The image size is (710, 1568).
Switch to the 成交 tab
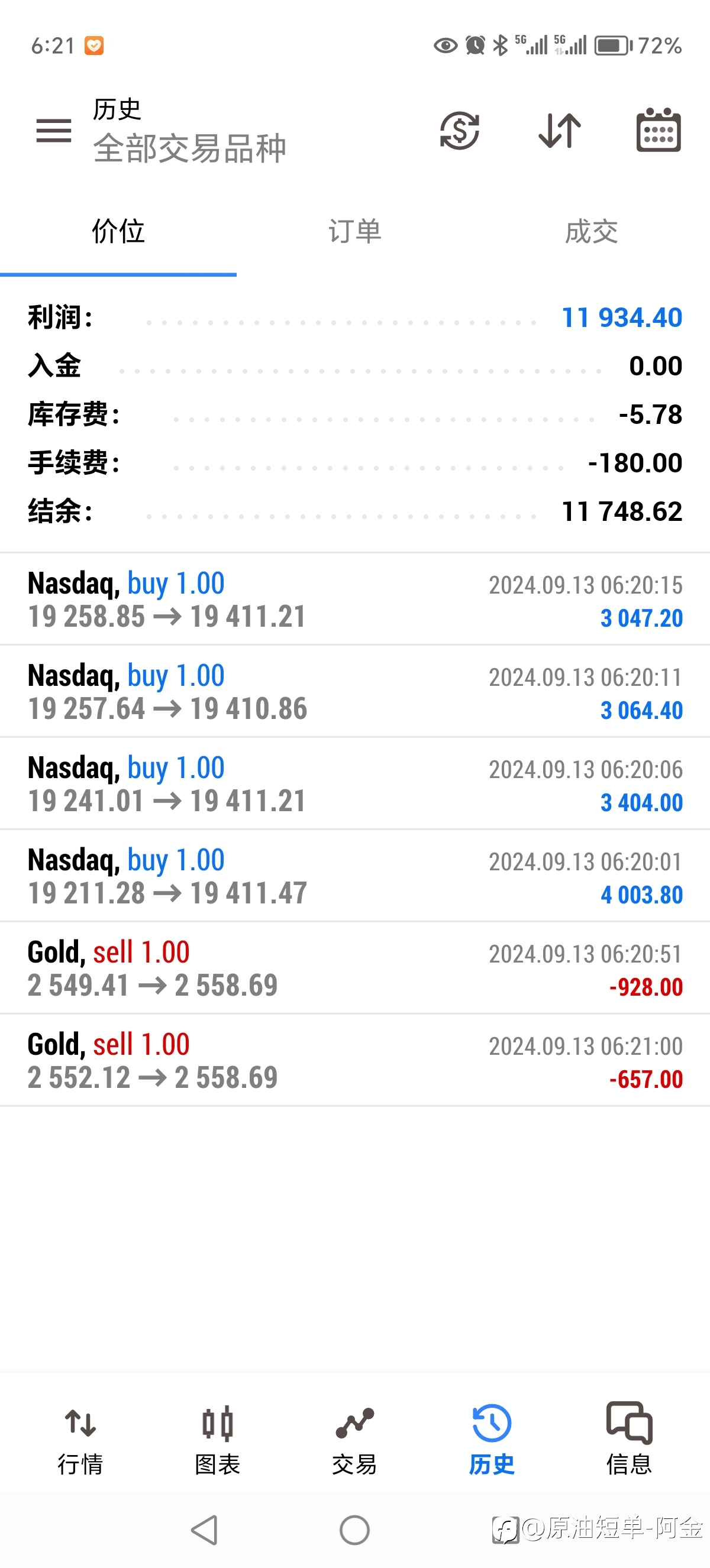point(591,231)
